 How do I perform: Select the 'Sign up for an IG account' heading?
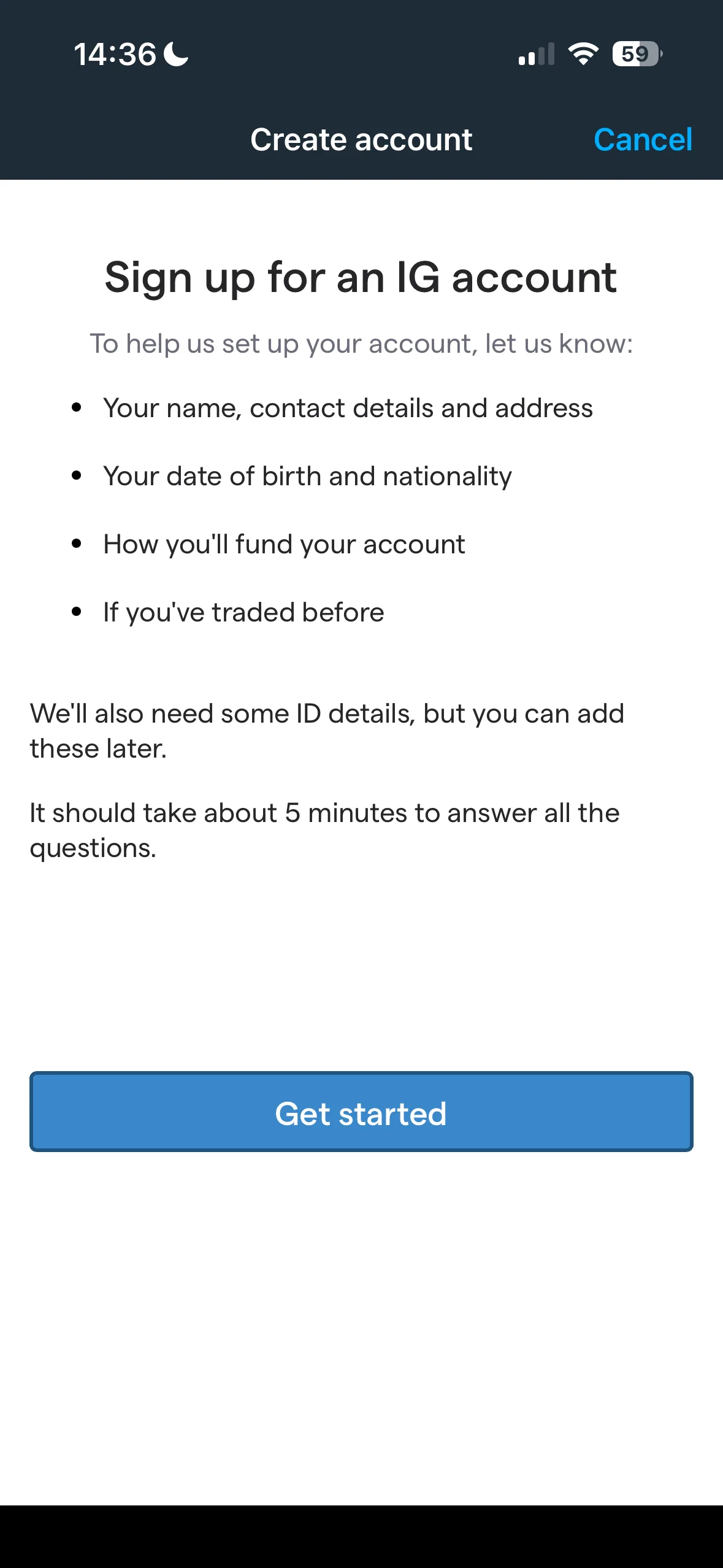[x=361, y=277]
